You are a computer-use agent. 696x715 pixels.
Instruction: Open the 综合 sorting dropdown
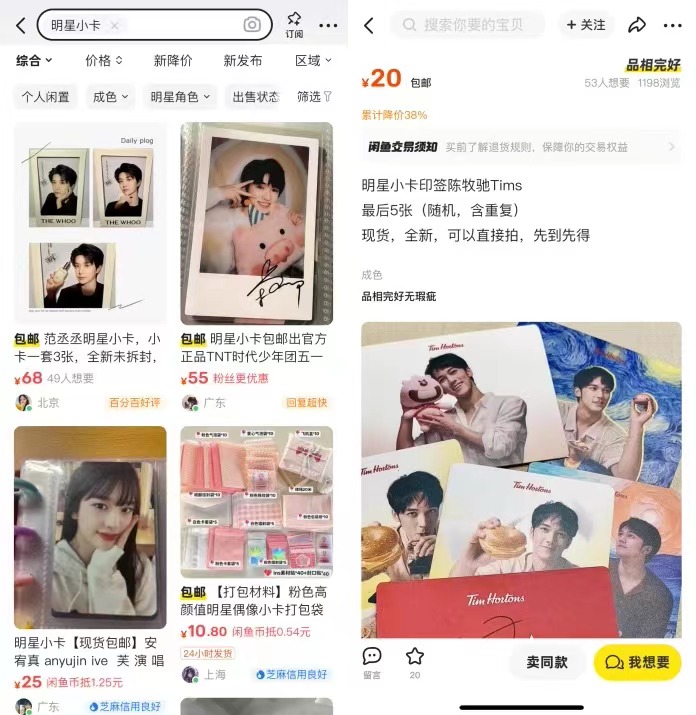[x=34, y=61]
